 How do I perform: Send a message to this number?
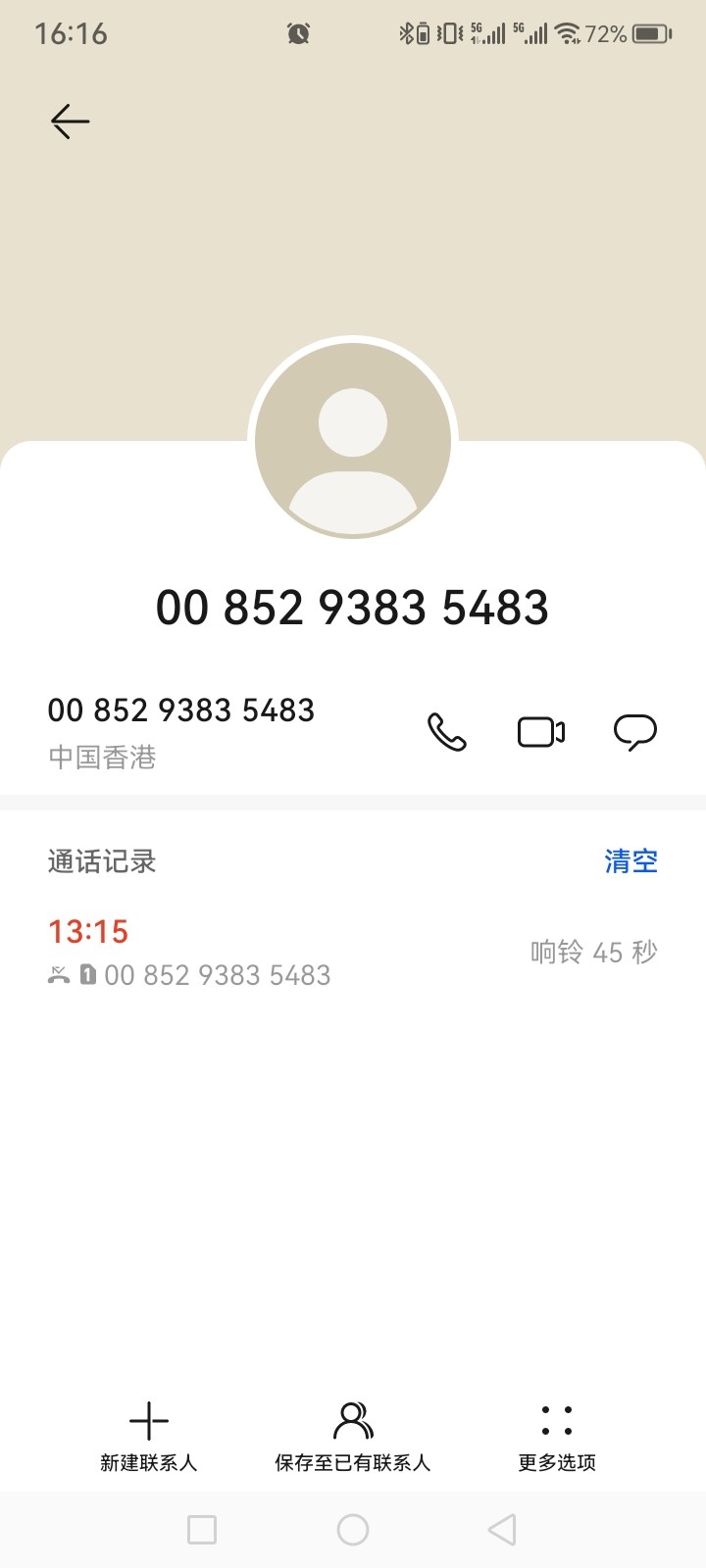click(x=634, y=732)
